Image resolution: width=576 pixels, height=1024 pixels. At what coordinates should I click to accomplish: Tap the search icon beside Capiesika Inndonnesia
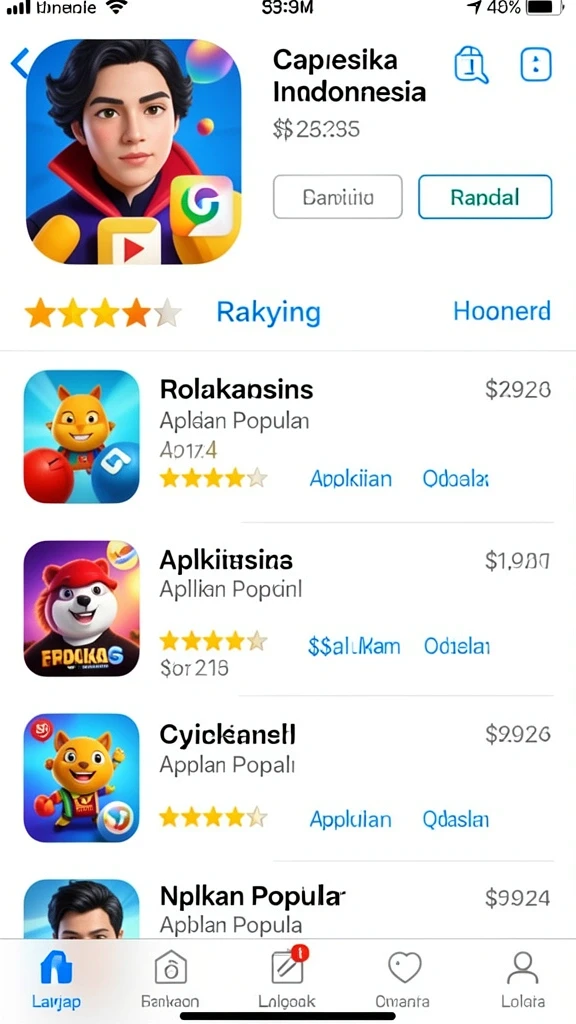pos(472,65)
